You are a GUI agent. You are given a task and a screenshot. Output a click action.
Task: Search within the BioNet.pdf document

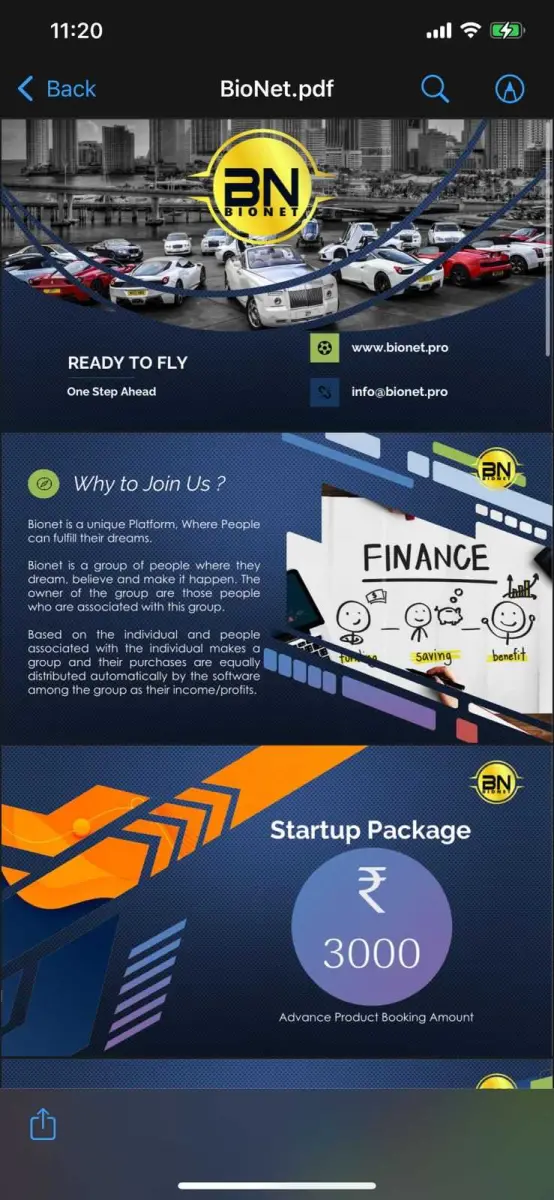[x=435, y=89]
